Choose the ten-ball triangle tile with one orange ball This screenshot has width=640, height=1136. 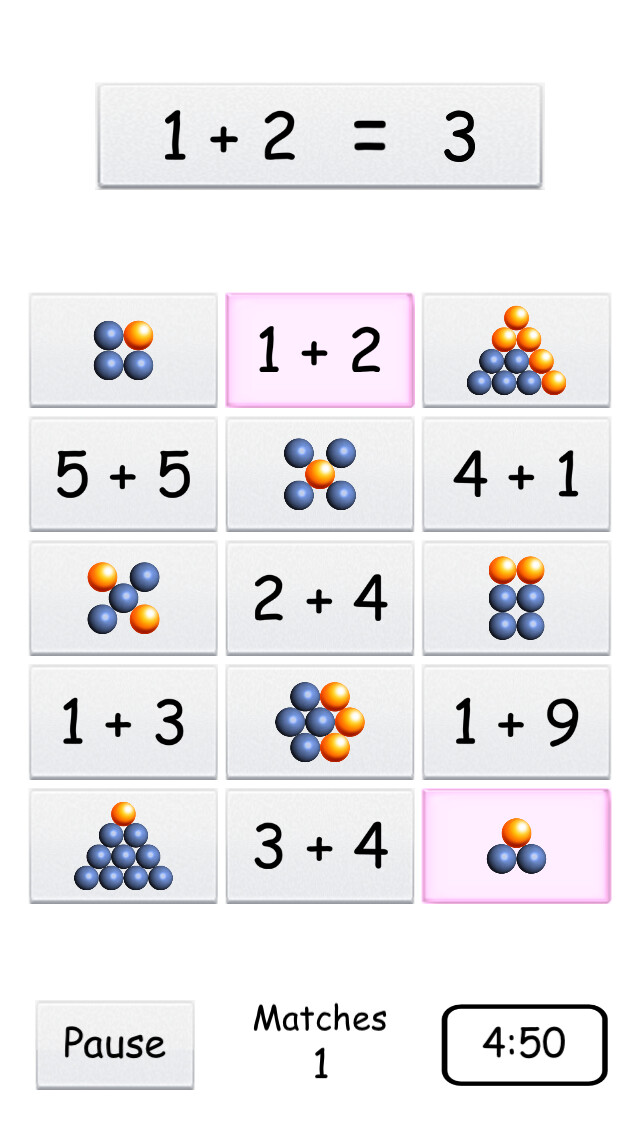[123, 846]
